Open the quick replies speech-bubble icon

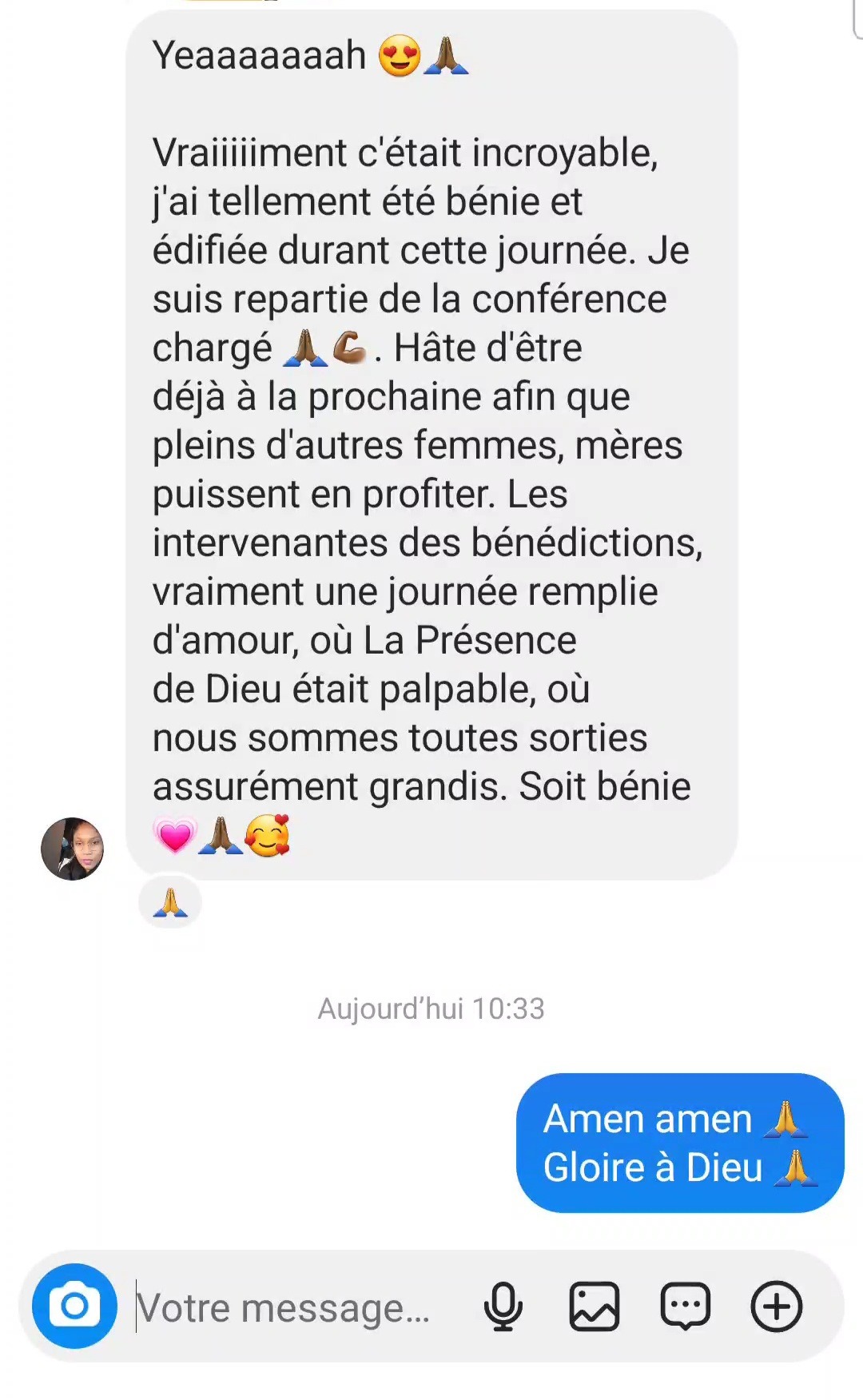pyautogui.click(x=686, y=1307)
